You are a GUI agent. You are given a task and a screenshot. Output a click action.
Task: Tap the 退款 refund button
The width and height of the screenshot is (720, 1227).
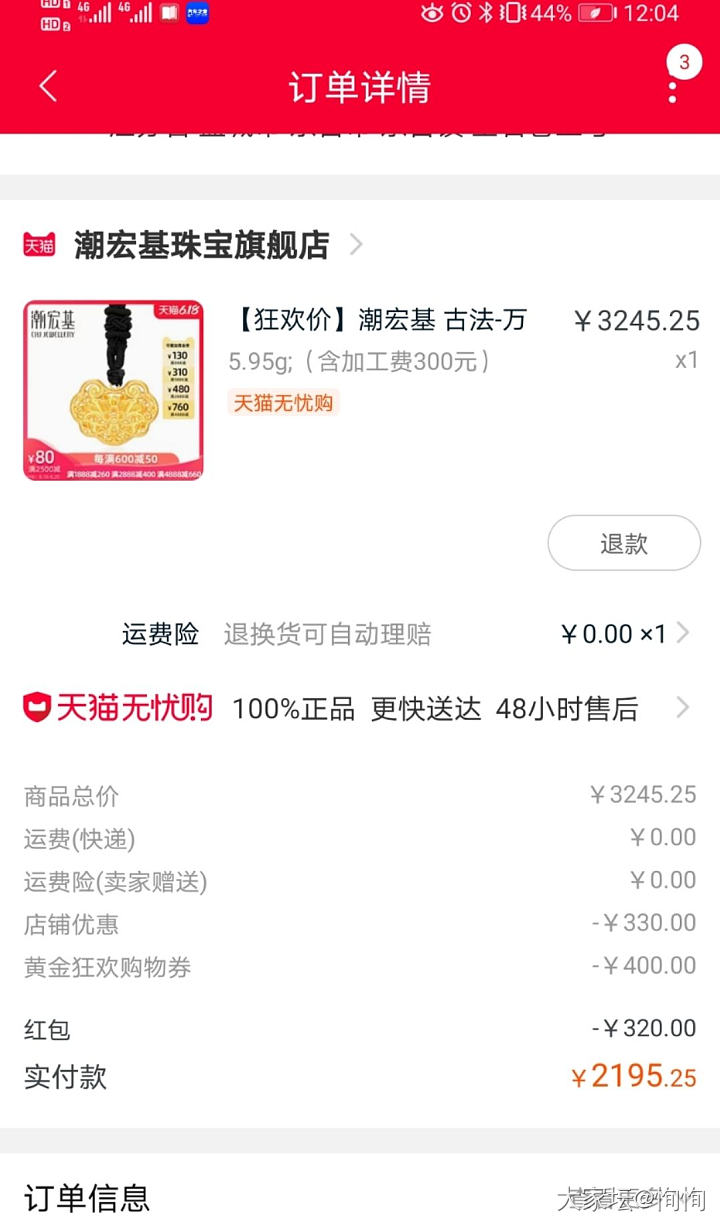(624, 544)
